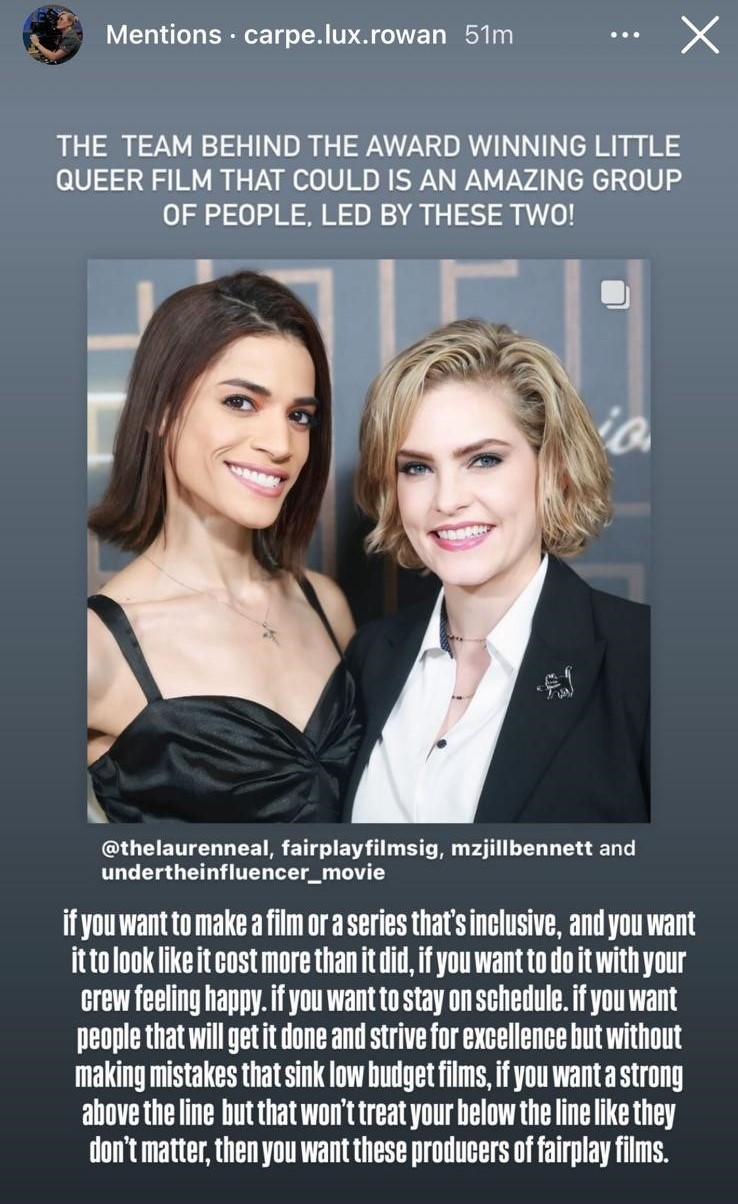
Task: Open the shared post of the two producers
Action: [368, 540]
